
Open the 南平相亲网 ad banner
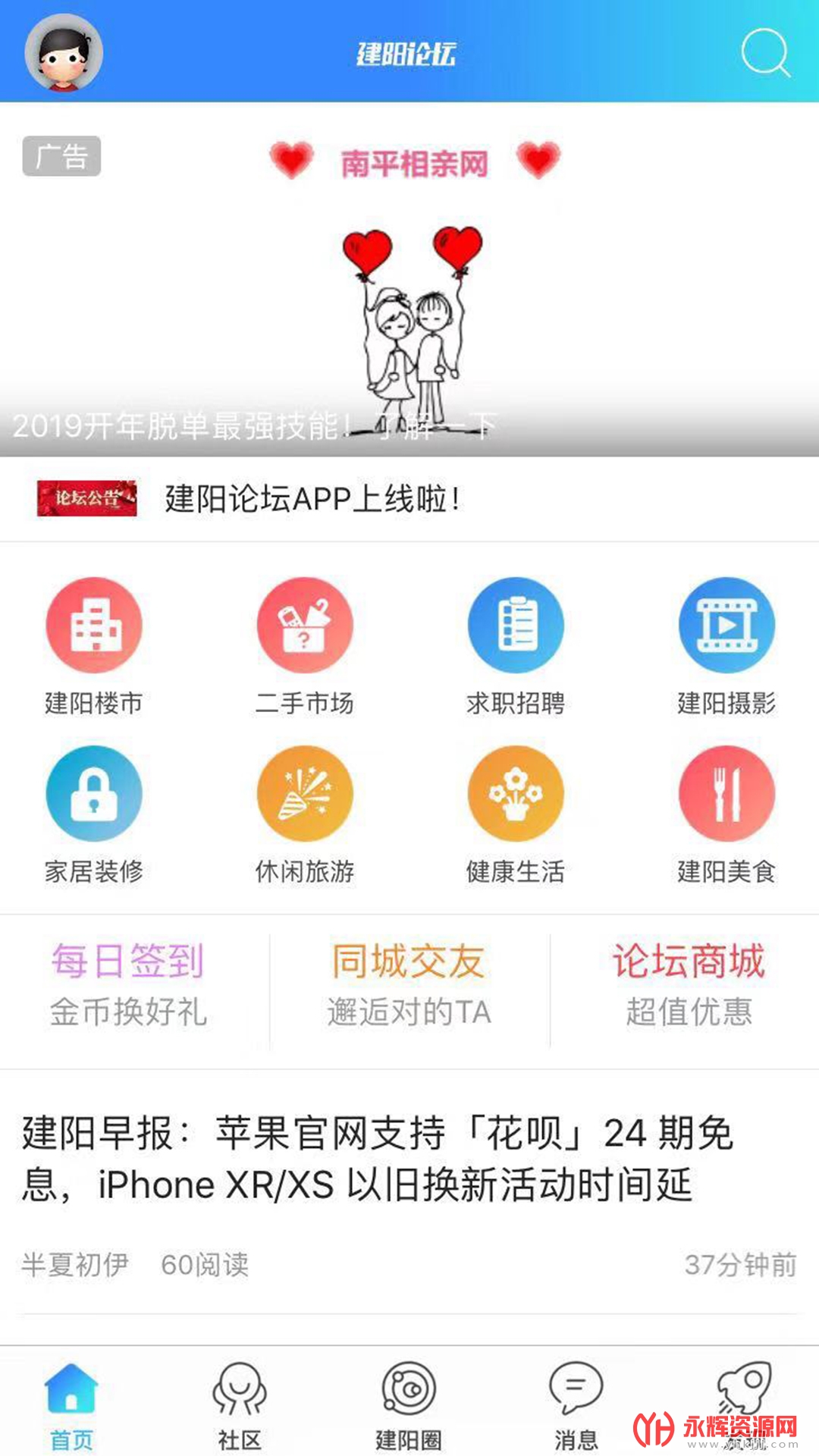[409, 288]
